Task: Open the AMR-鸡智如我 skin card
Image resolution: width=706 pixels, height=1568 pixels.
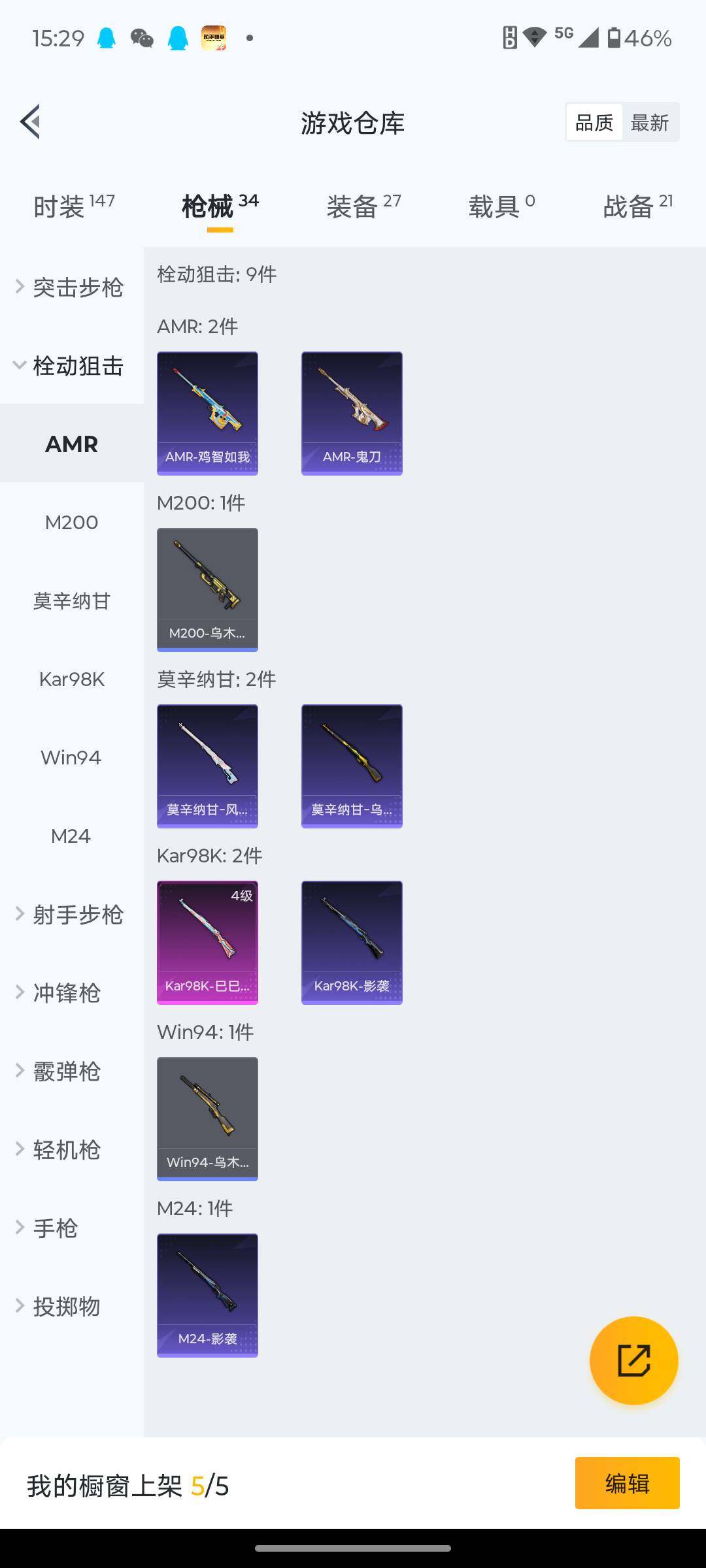Action: (x=207, y=413)
